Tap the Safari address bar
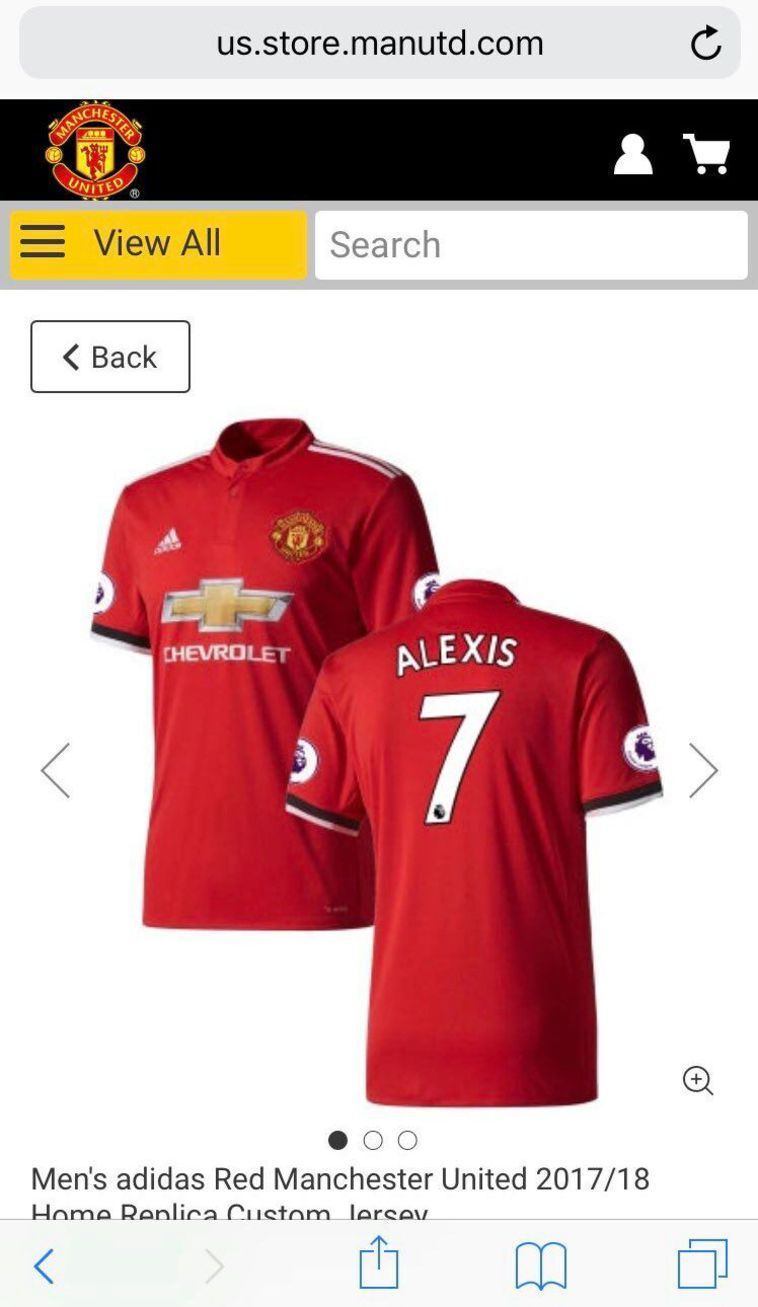The width and height of the screenshot is (758, 1307). [x=379, y=43]
